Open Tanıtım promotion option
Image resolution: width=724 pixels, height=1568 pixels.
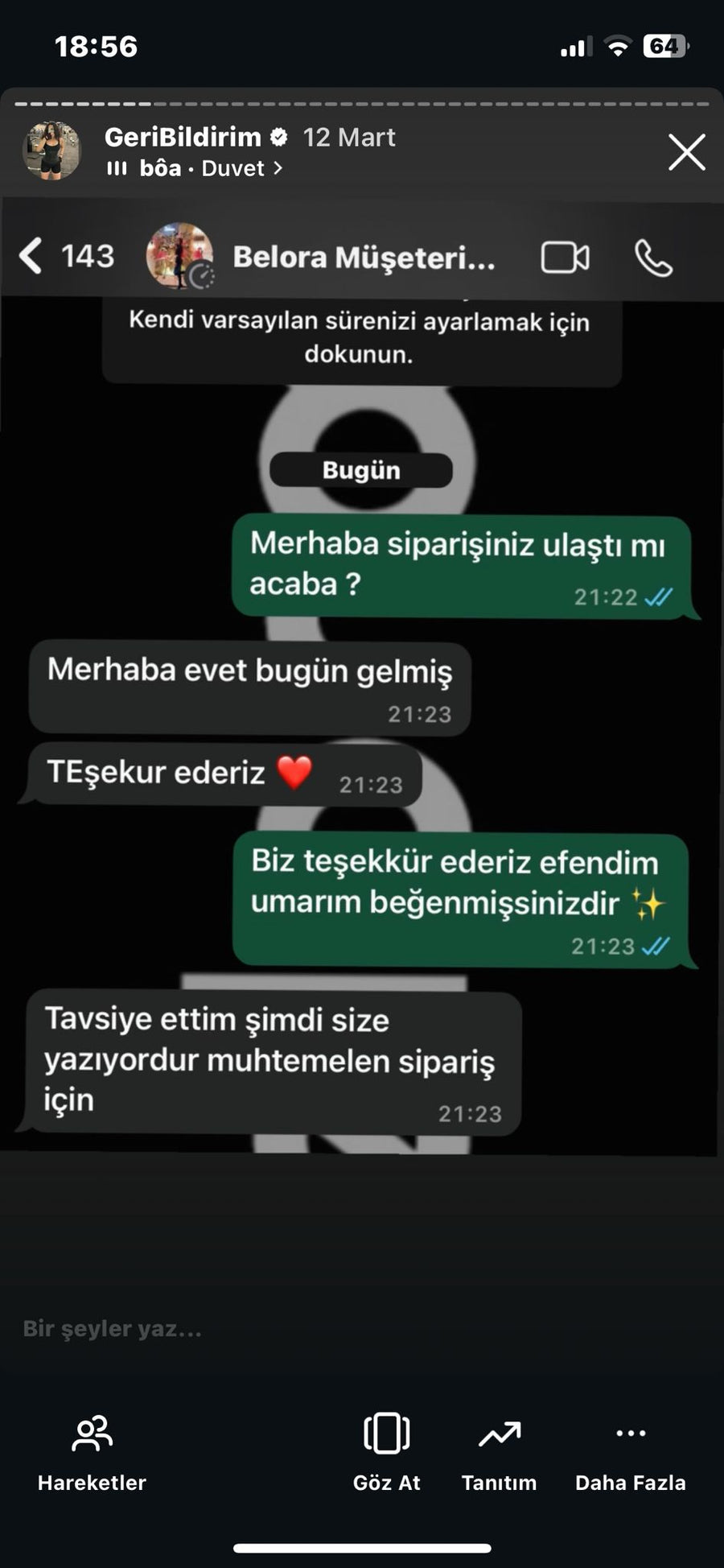click(499, 1453)
